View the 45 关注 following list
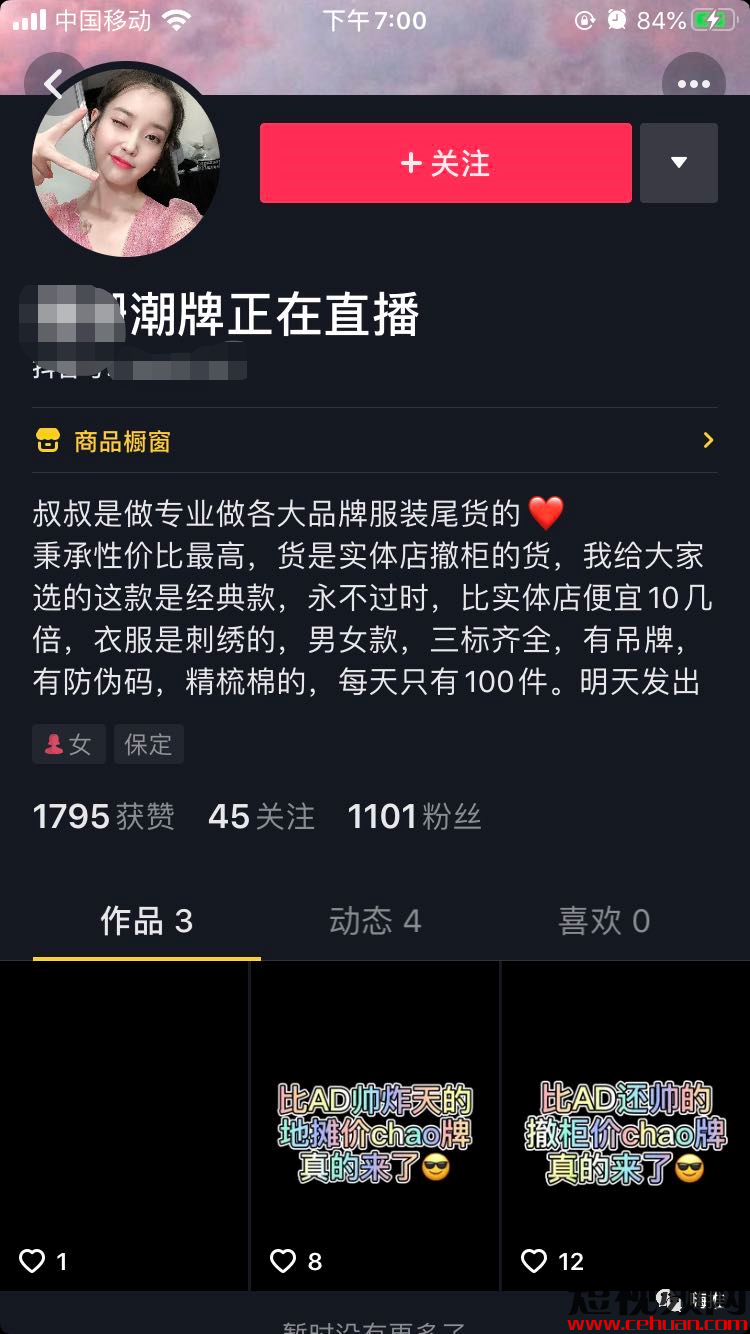 point(261,817)
